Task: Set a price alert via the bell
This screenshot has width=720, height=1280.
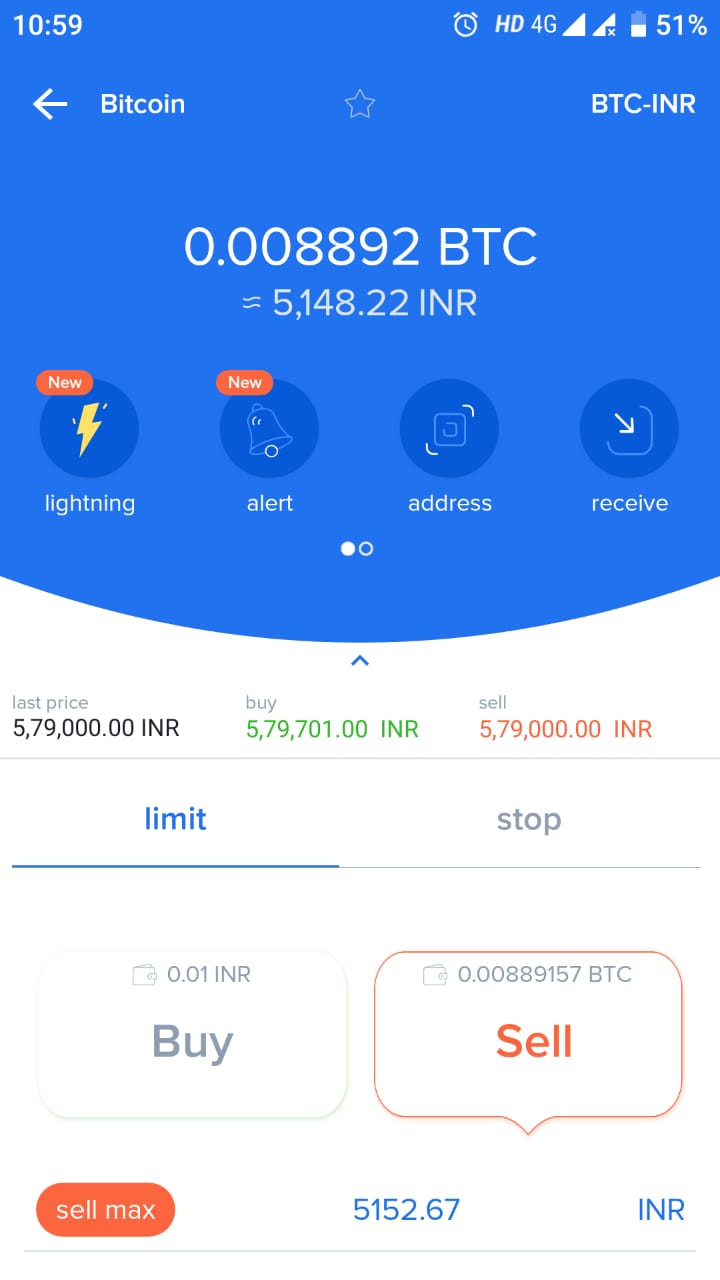Action: click(269, 429)
